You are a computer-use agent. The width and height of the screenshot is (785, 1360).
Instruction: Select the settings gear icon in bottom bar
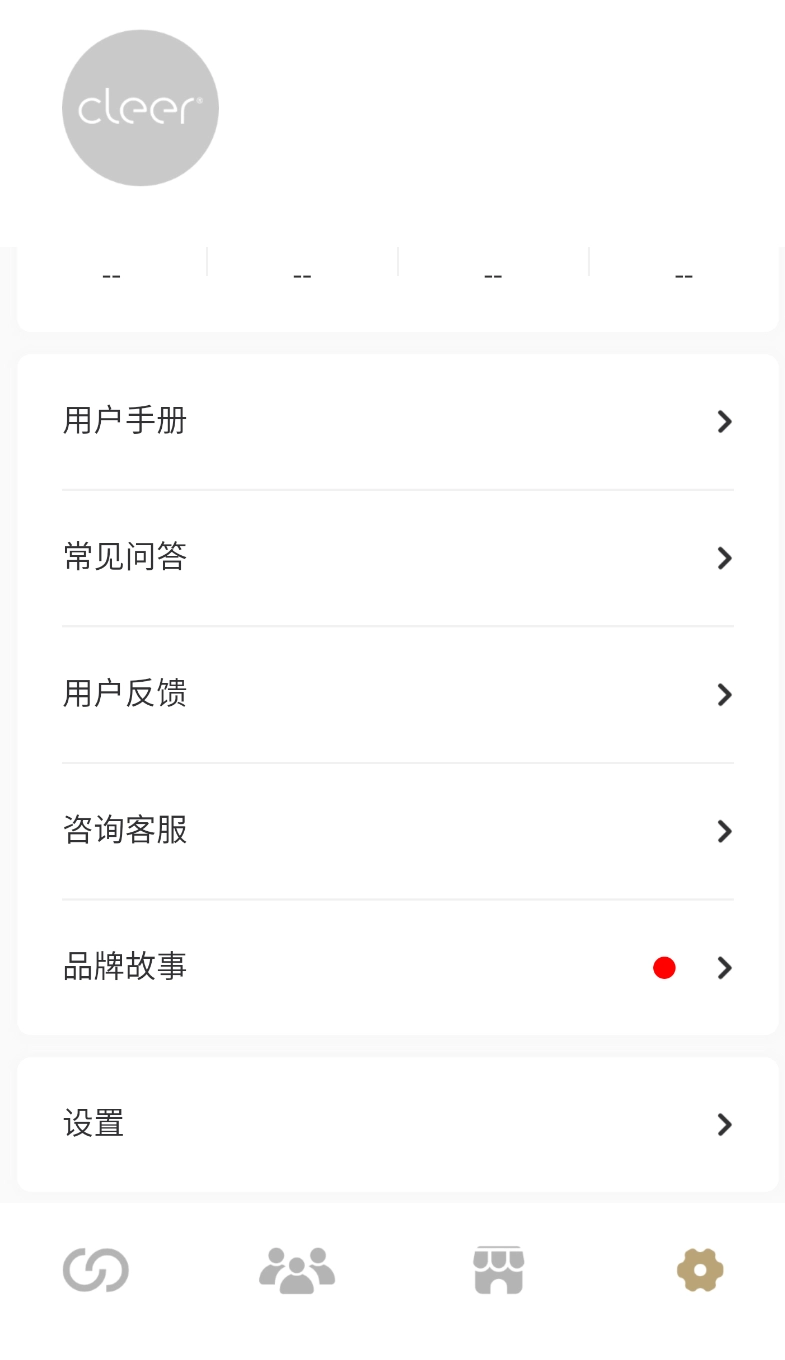(x=699, y=1269)
